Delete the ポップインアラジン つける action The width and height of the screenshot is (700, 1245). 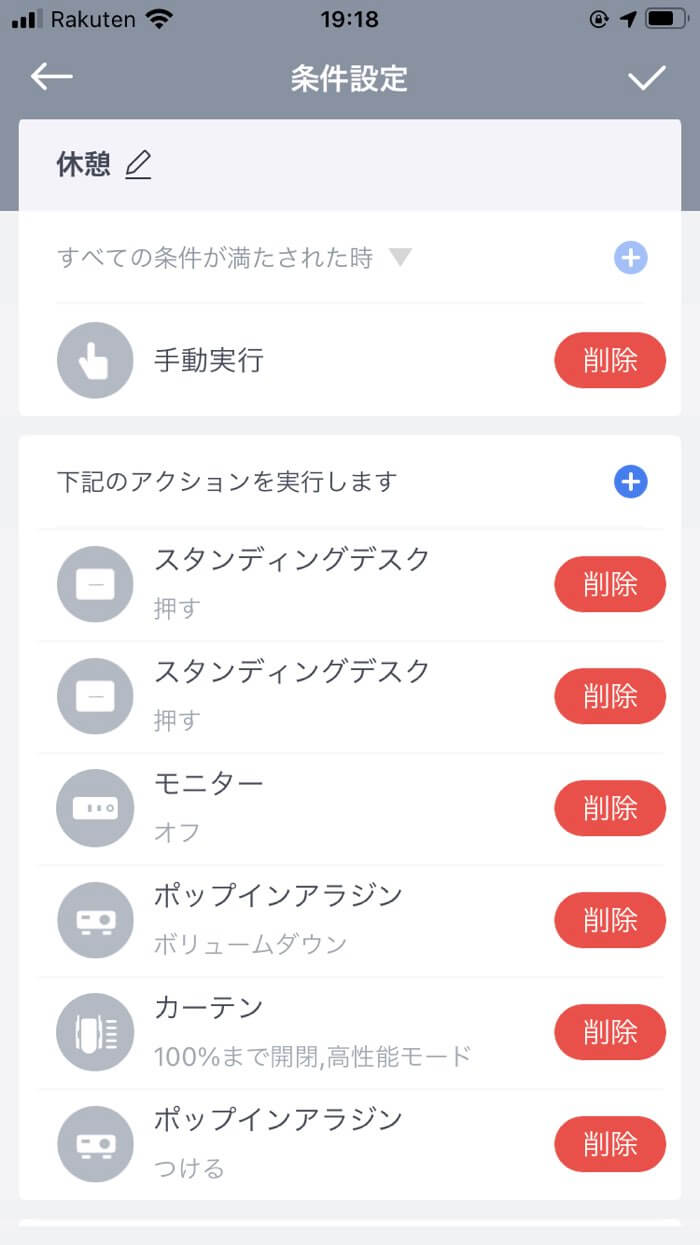[610, 1144]
